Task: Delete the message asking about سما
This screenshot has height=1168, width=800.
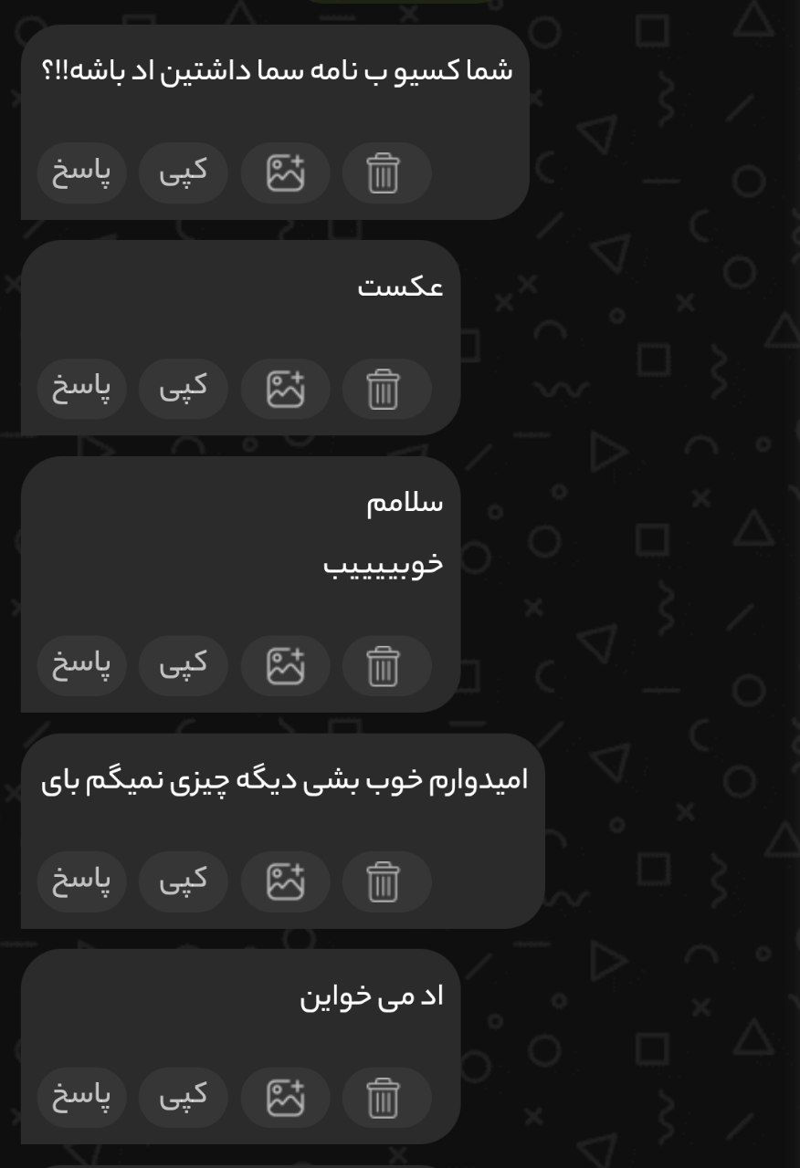Action: coord(384,174)
